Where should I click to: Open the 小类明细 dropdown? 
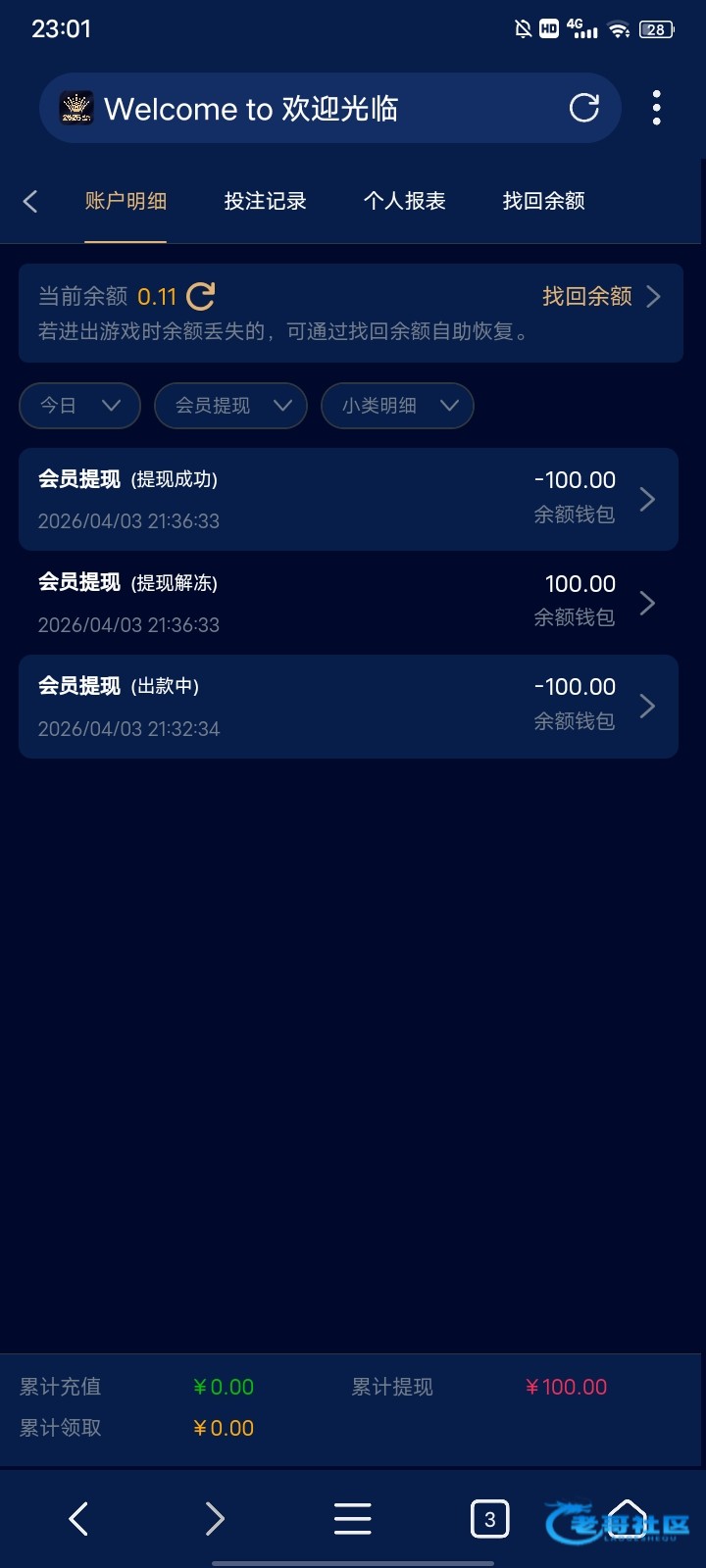click(398, 406)
